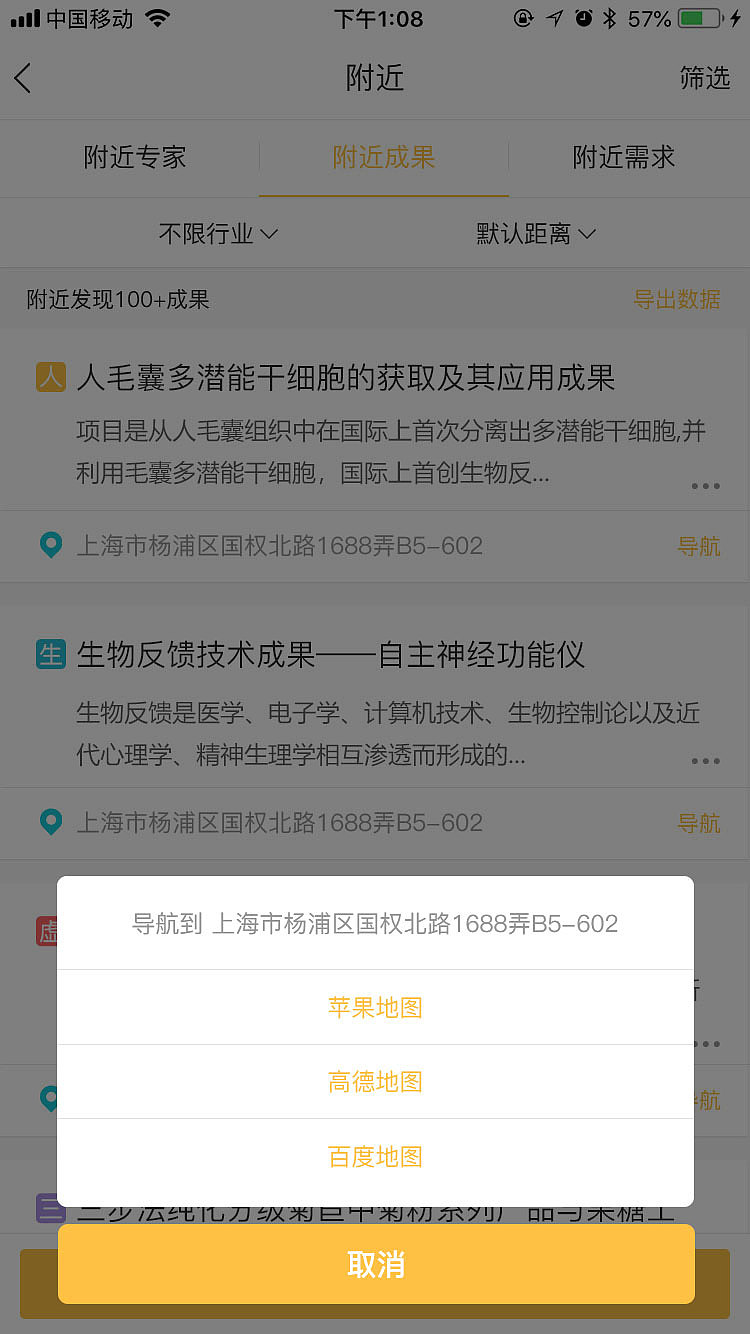Click the 筛选 filter option
Image resolution: width=750 pixels, height=1334 pixels.
(x=705, y=78)
